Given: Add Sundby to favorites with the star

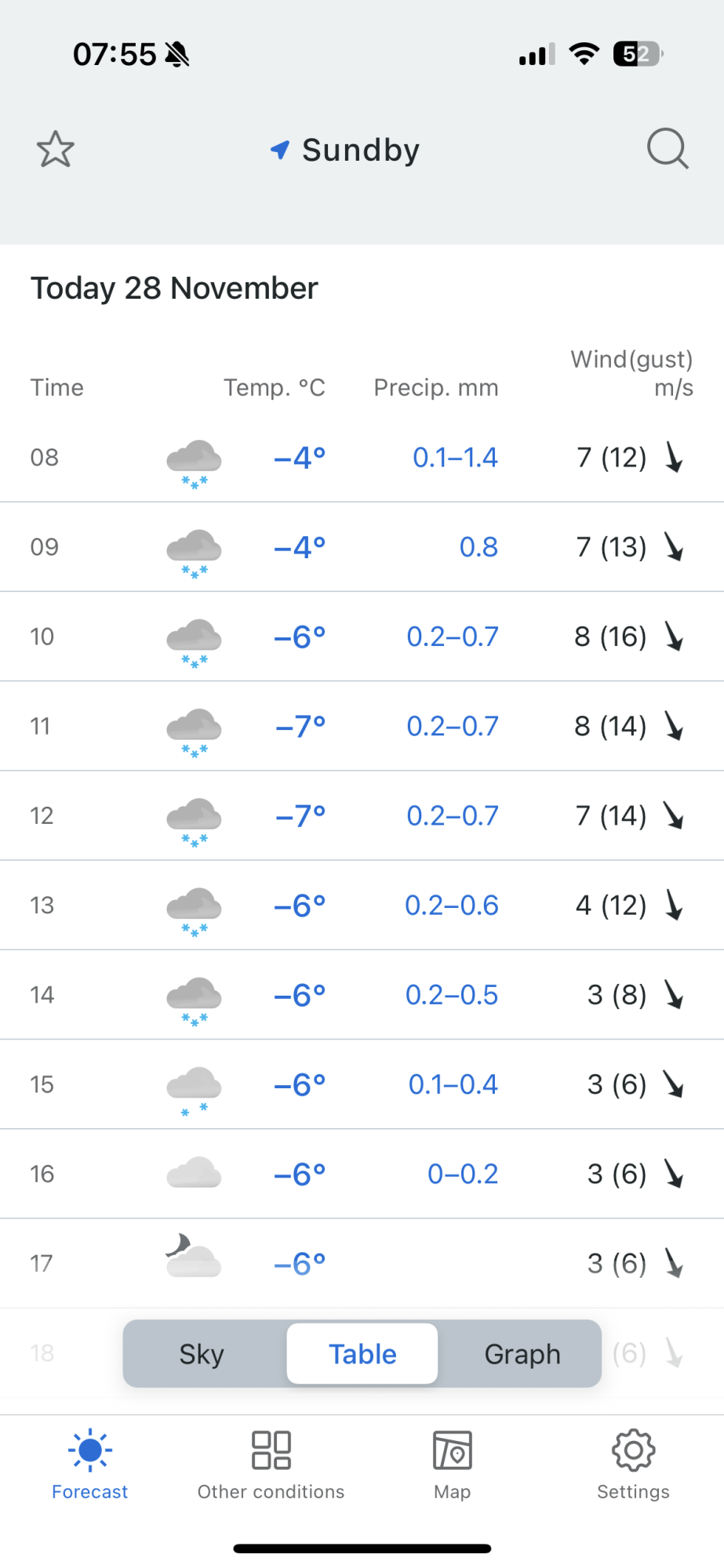Looking at the screenshot, I should [x=55, y=149].
